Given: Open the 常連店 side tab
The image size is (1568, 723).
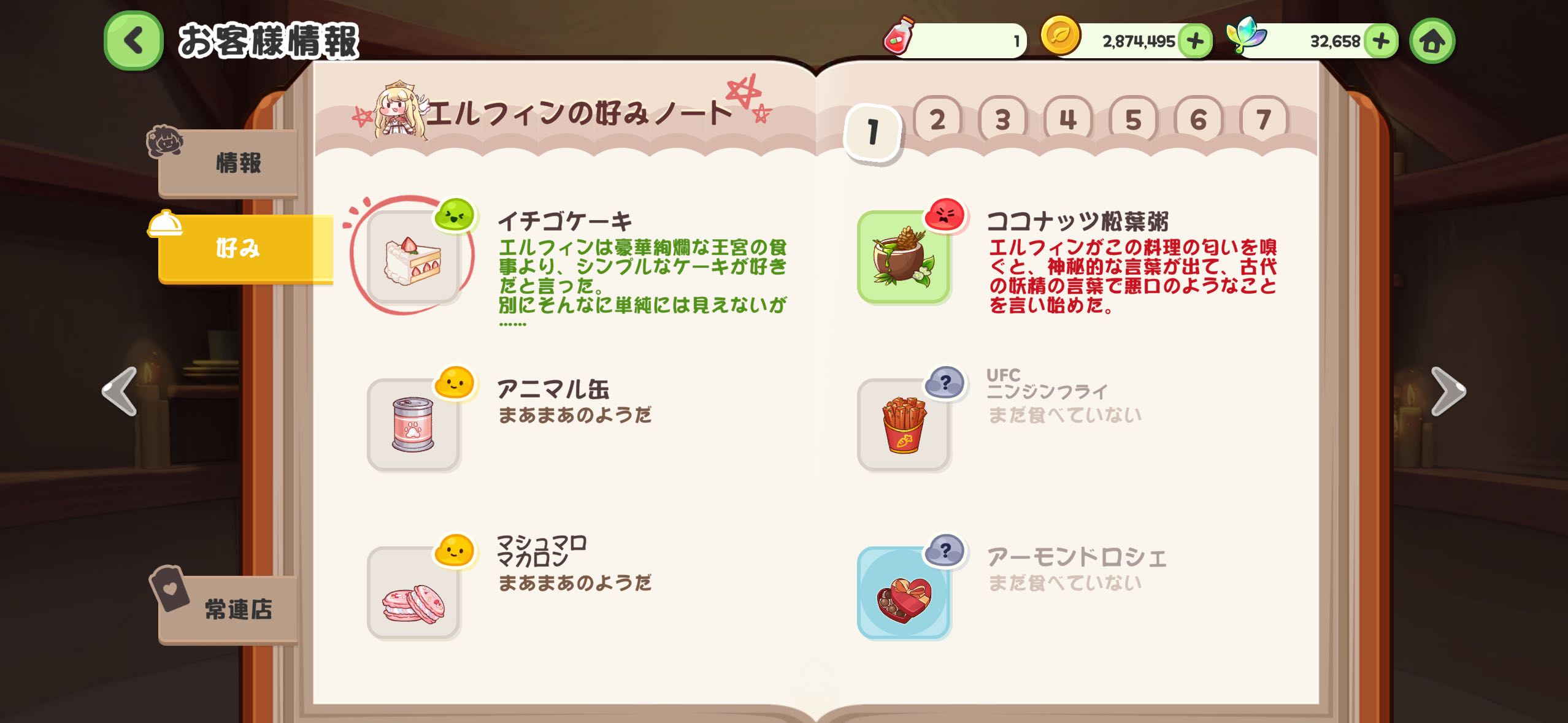Looking at the screenshot, I should [236, 609].
